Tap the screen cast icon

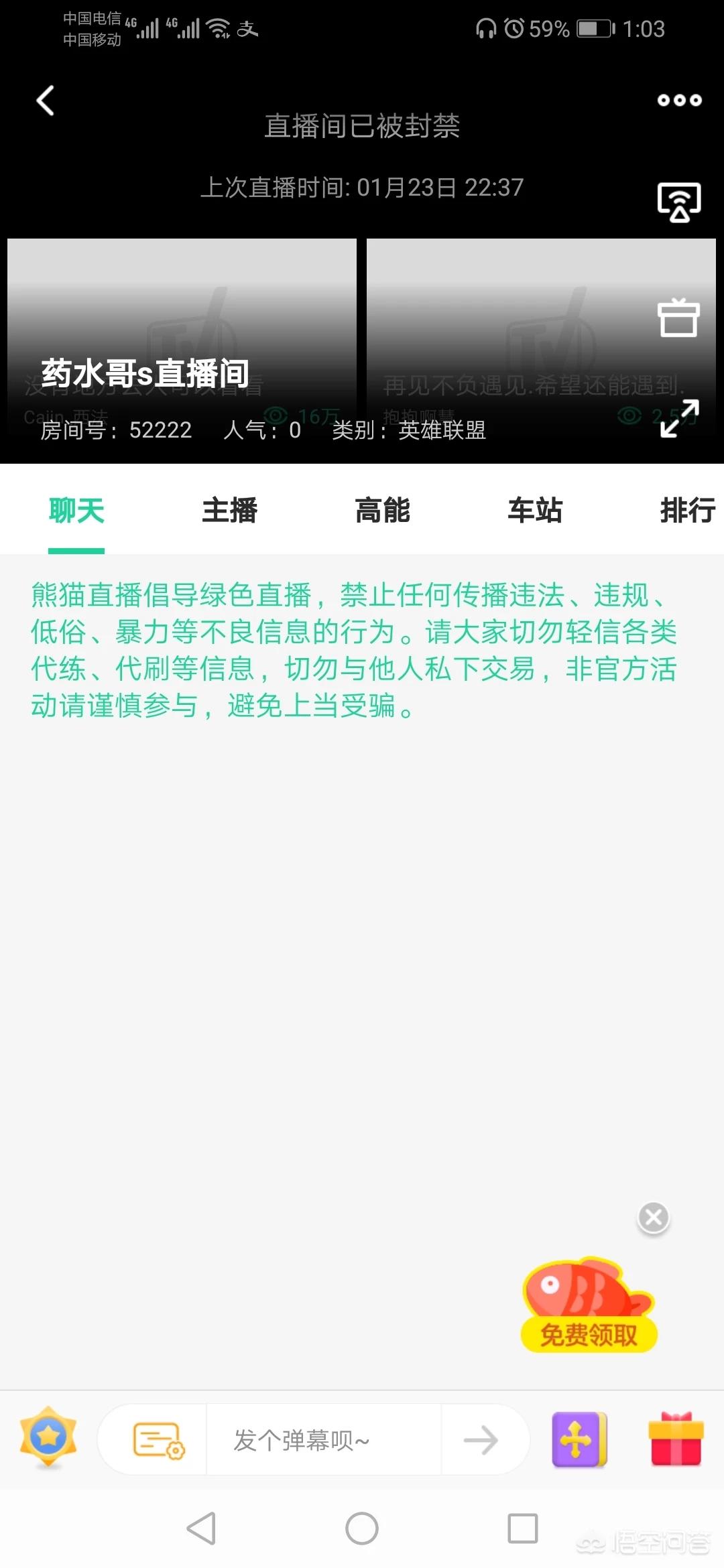(679, 201)
